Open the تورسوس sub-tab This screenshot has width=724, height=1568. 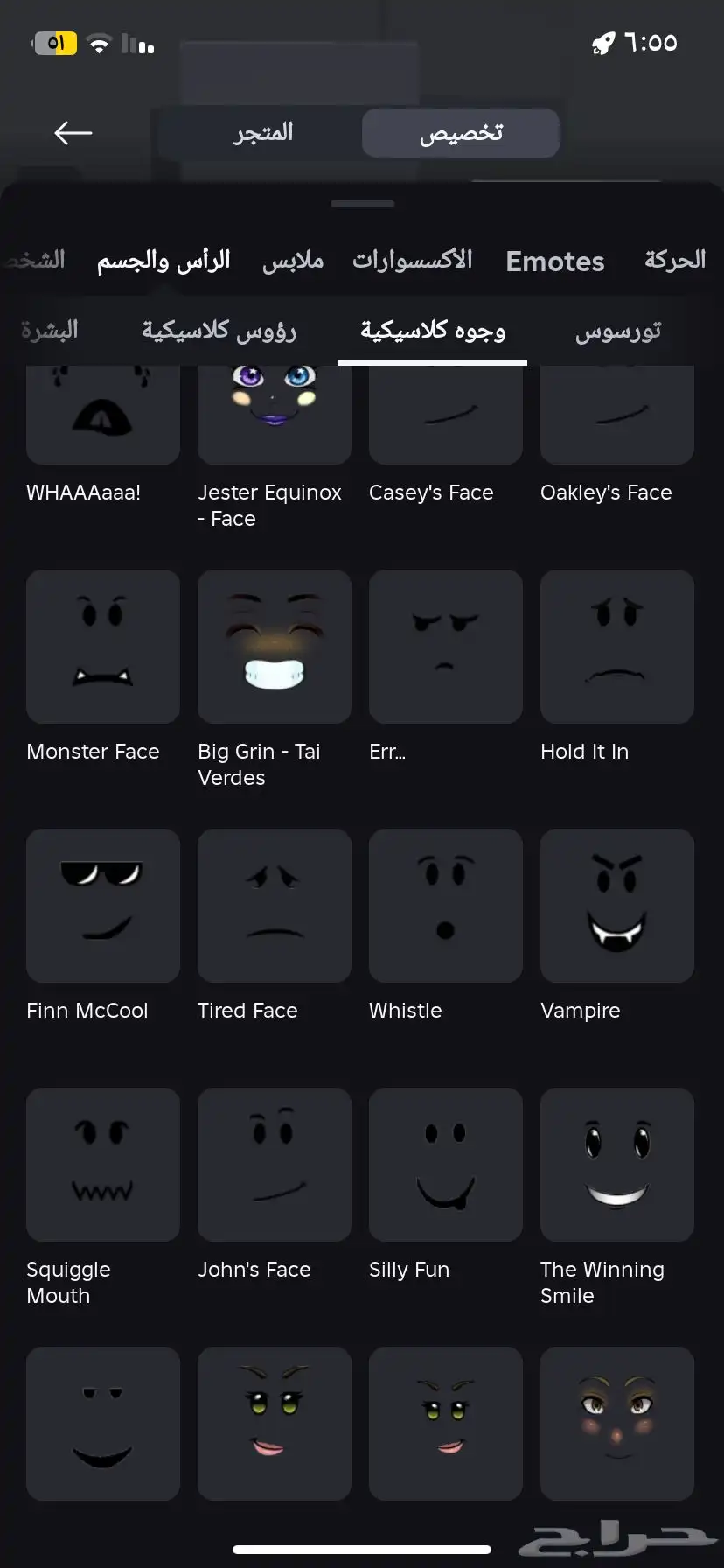(x=617, y=331)
